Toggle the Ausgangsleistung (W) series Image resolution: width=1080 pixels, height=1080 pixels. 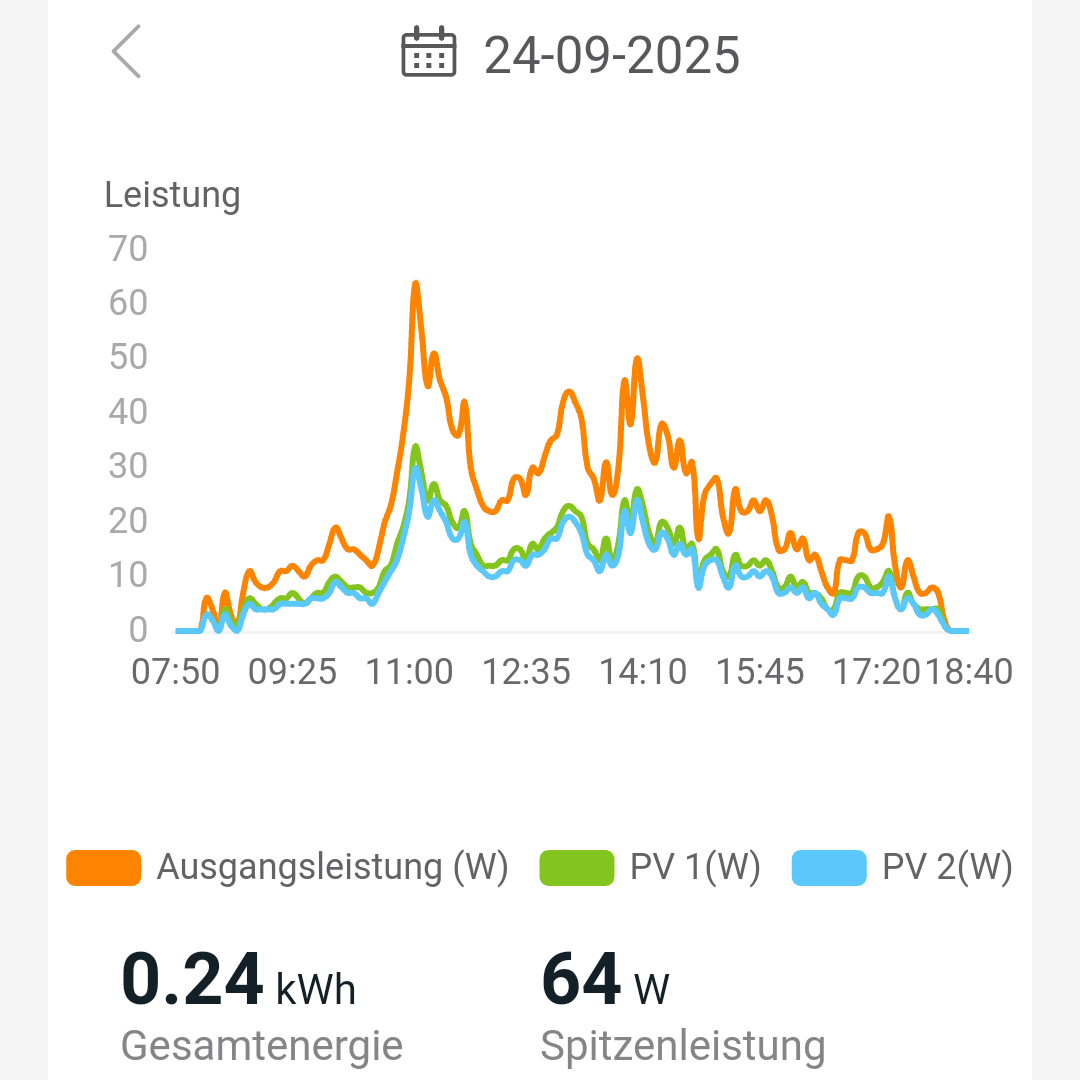tap(288, 867)
